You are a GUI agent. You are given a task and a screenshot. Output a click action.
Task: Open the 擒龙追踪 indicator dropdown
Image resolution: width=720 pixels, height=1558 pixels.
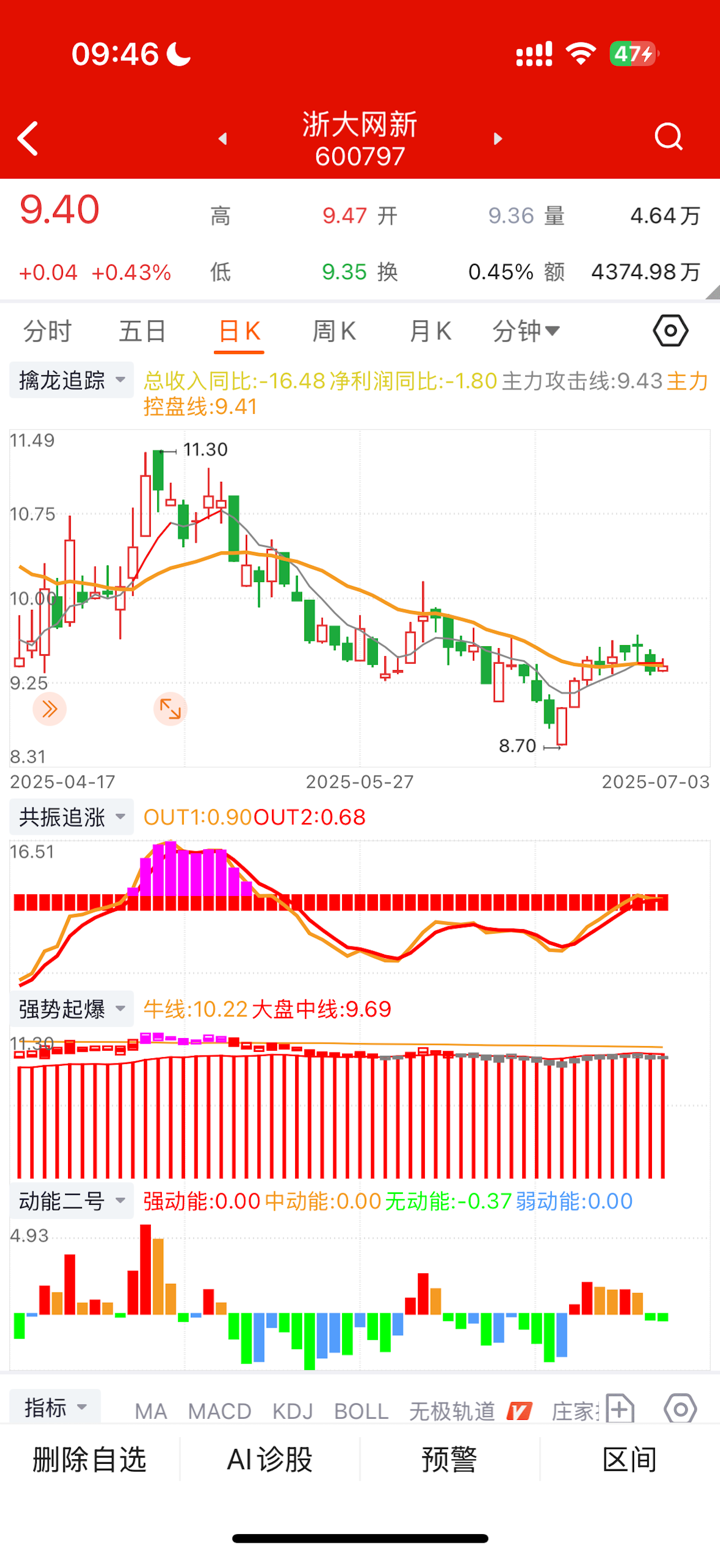point(71,380)
